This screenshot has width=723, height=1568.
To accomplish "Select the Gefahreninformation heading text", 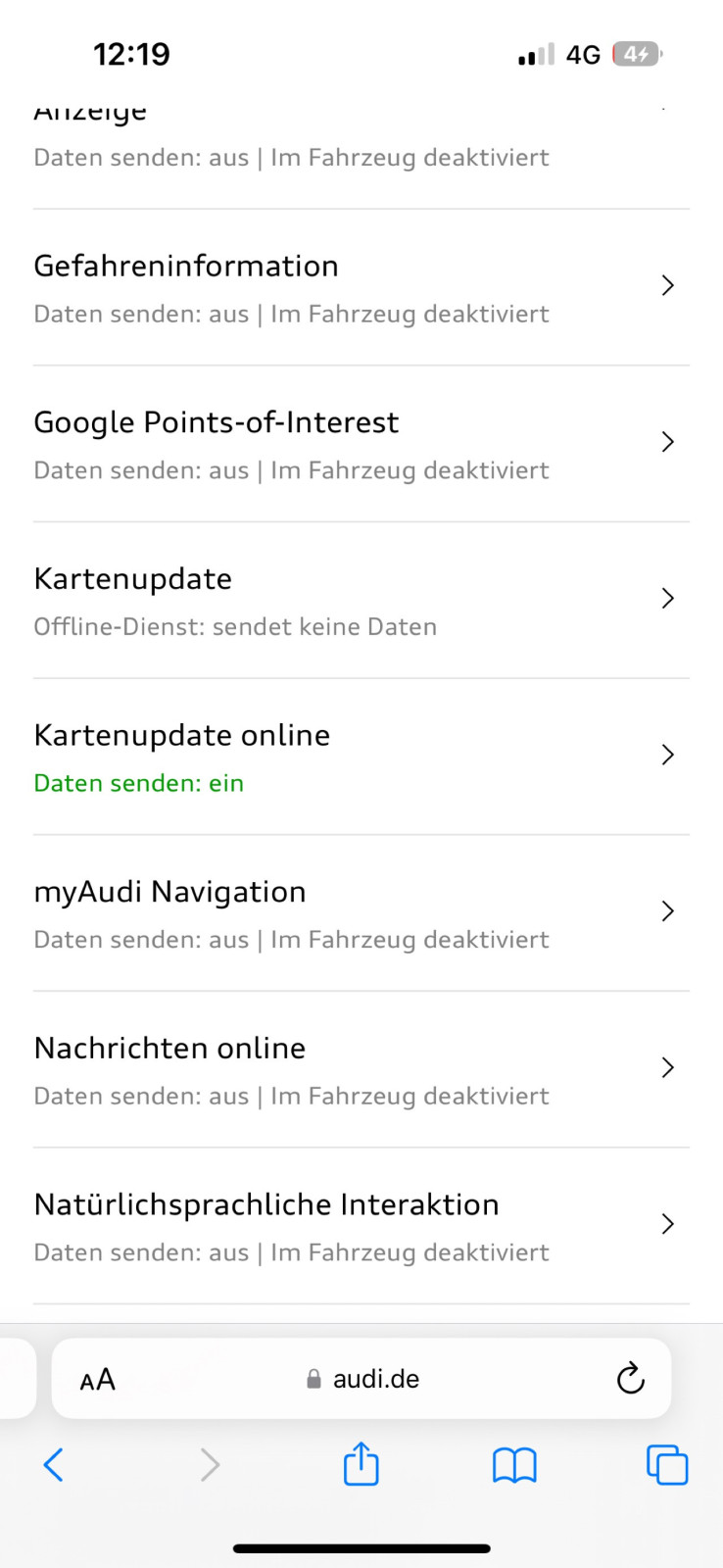I will click(186, 266).
